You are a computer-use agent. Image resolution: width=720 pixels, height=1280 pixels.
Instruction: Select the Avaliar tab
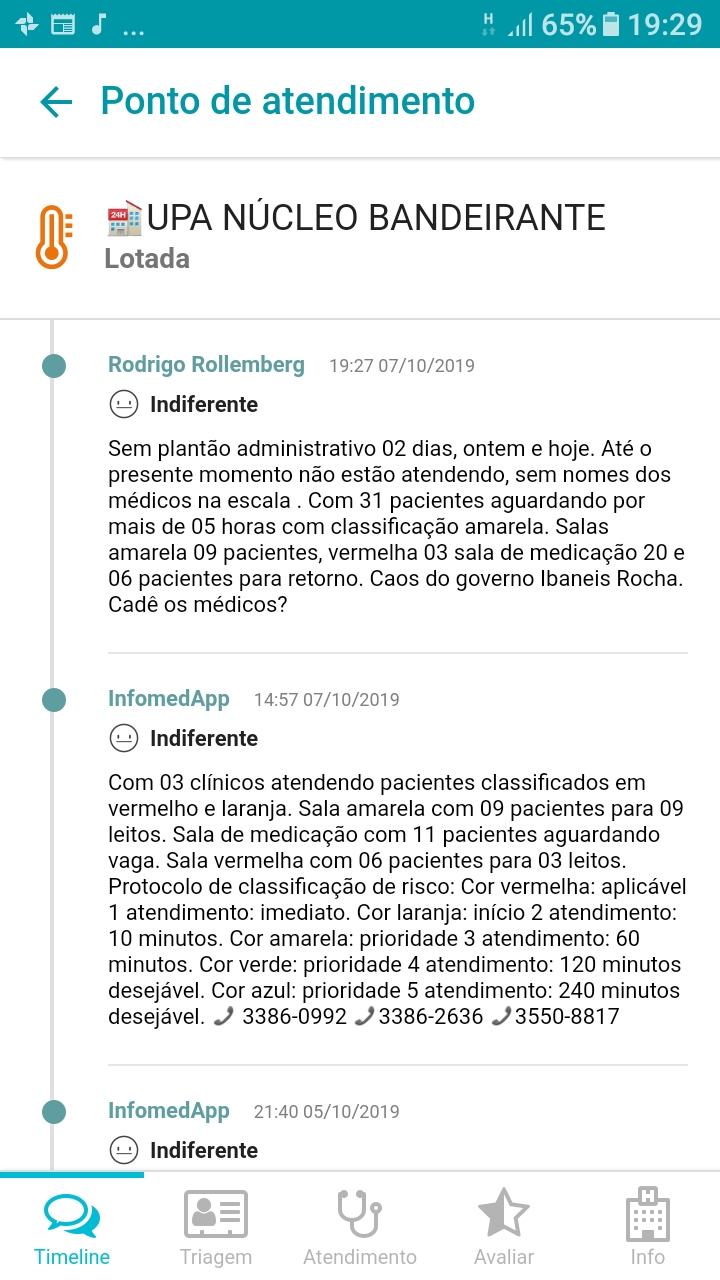[504, 1228]
